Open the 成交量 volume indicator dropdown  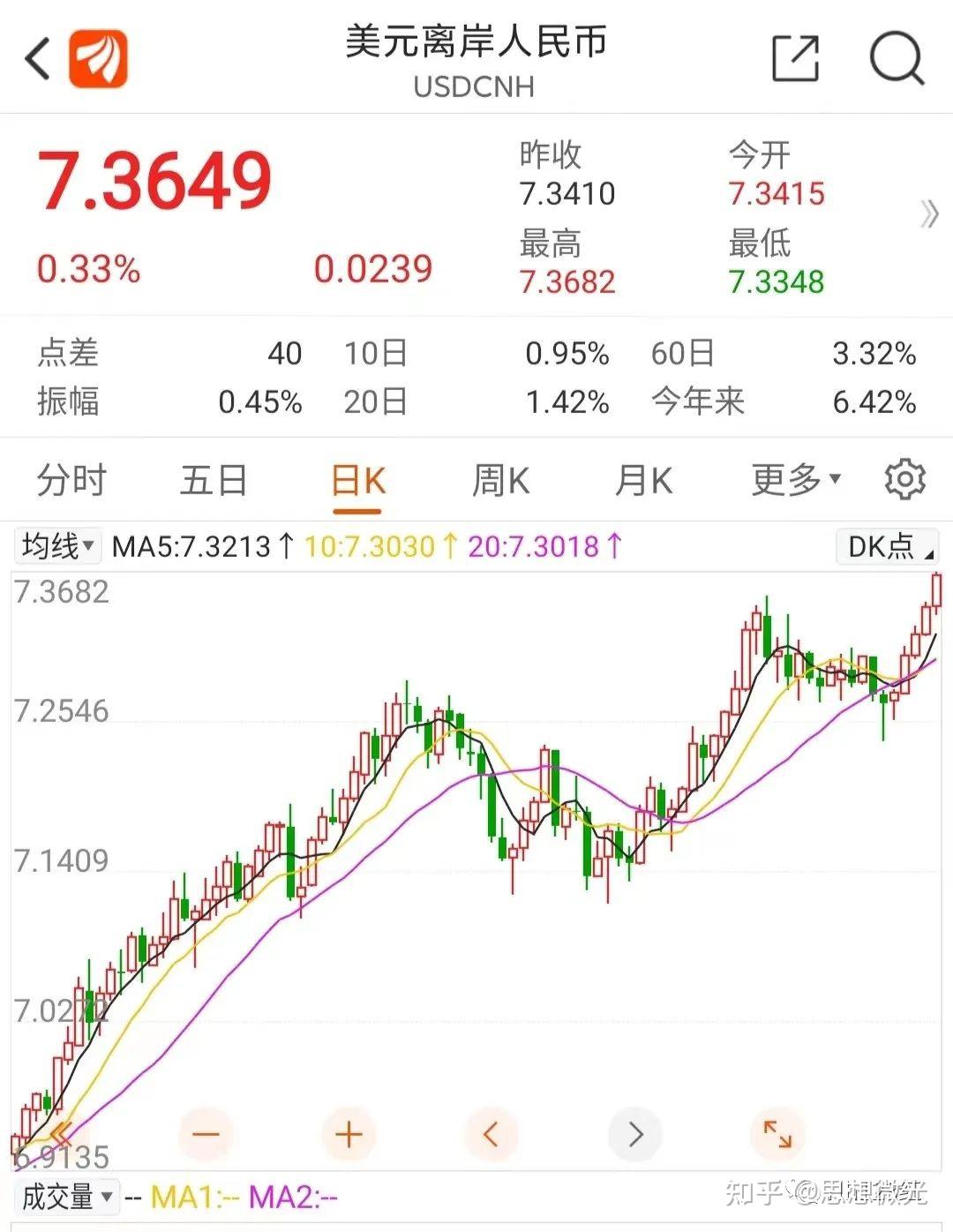pos(66,1197)
